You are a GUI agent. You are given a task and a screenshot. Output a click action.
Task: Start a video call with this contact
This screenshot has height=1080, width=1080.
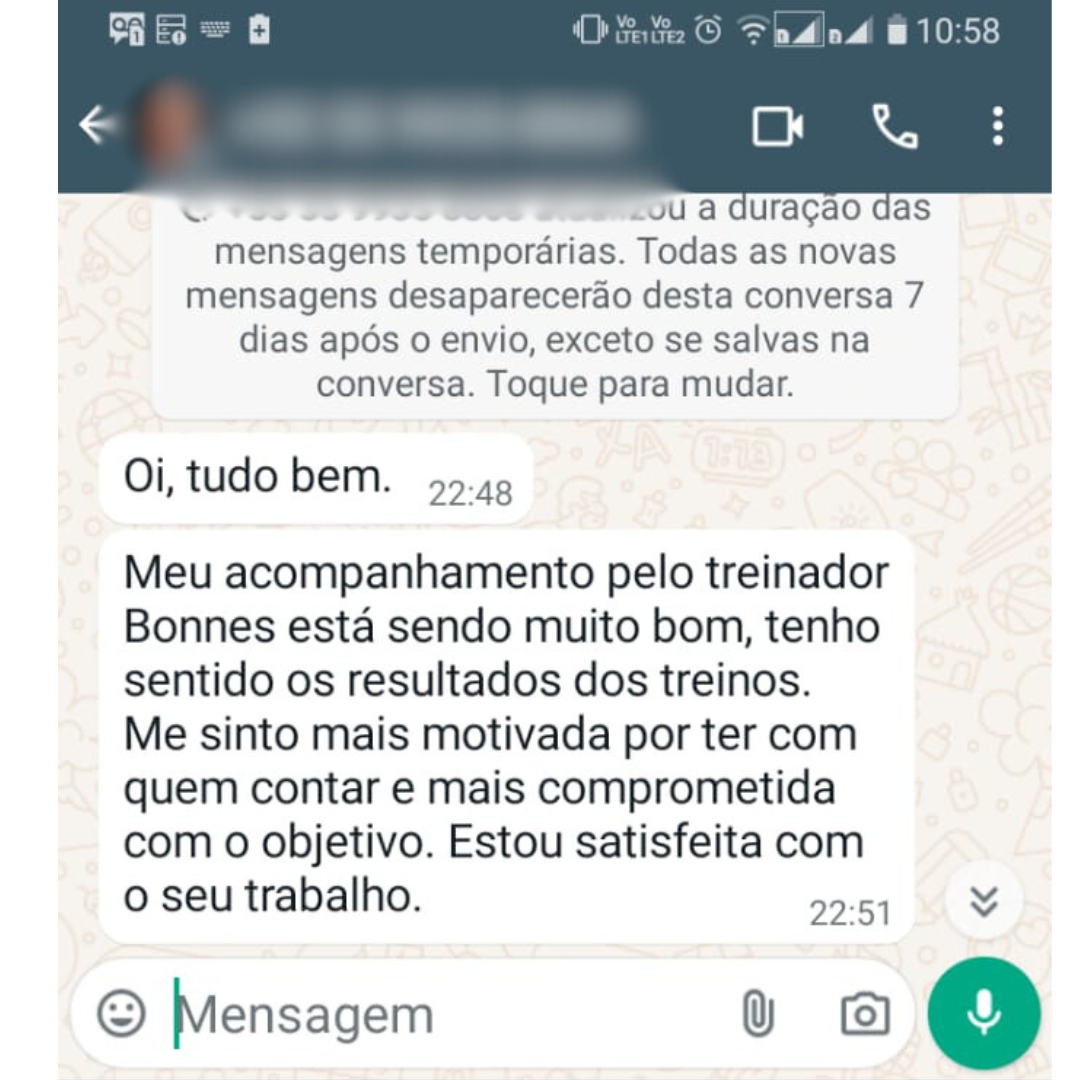777,127
